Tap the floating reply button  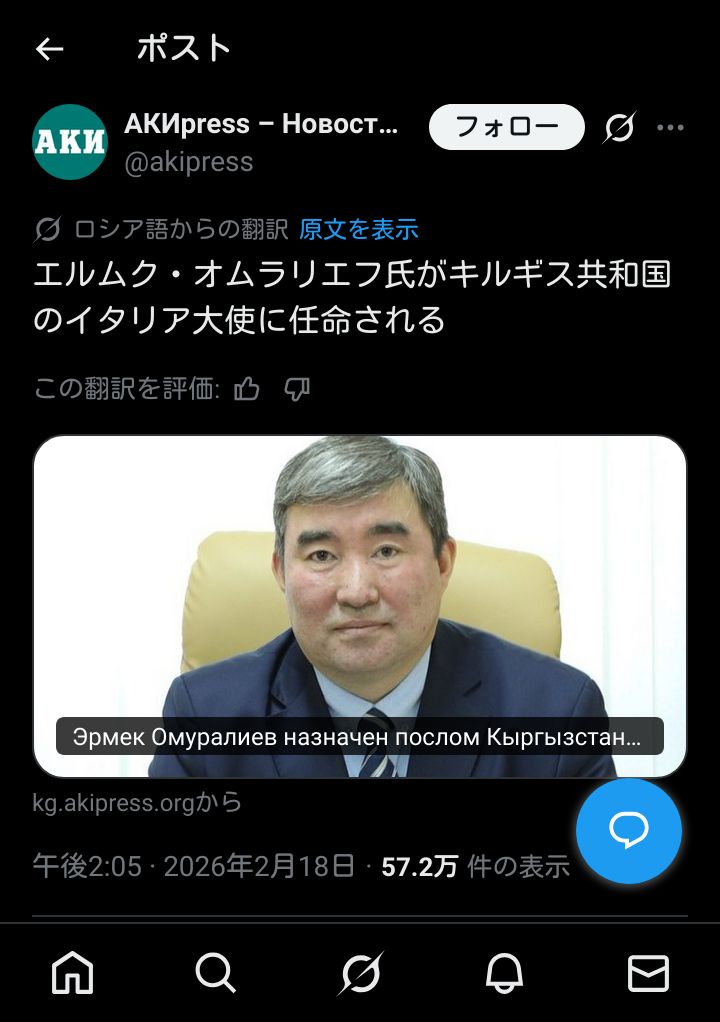point(629,831)
